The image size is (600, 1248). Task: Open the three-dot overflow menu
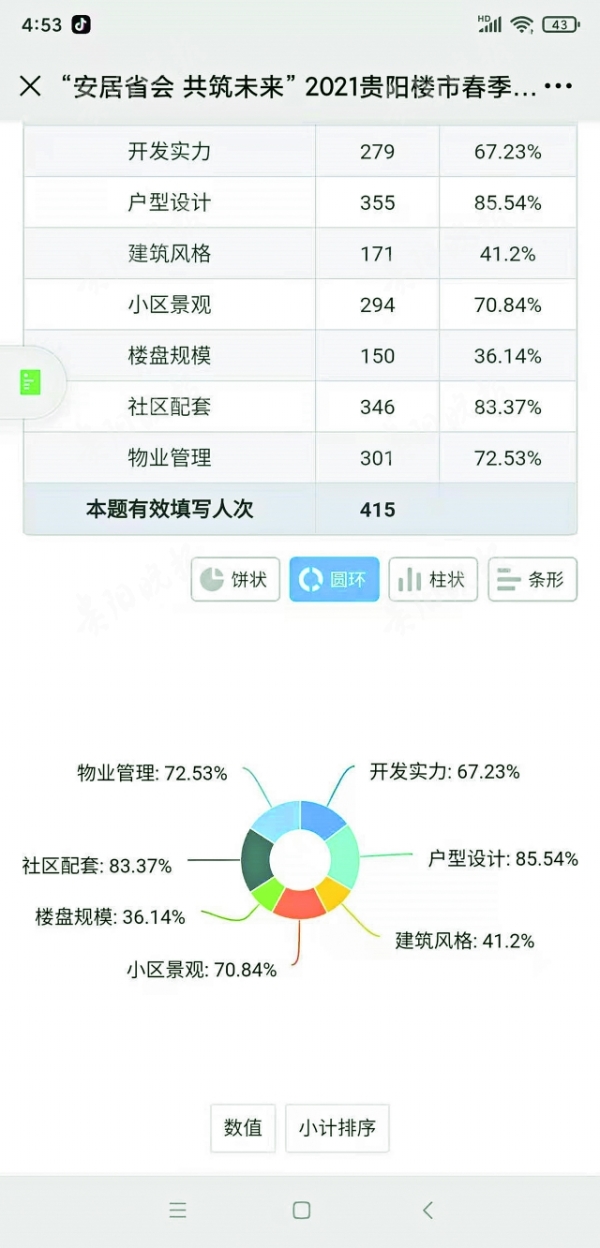[x=557, y=86]
